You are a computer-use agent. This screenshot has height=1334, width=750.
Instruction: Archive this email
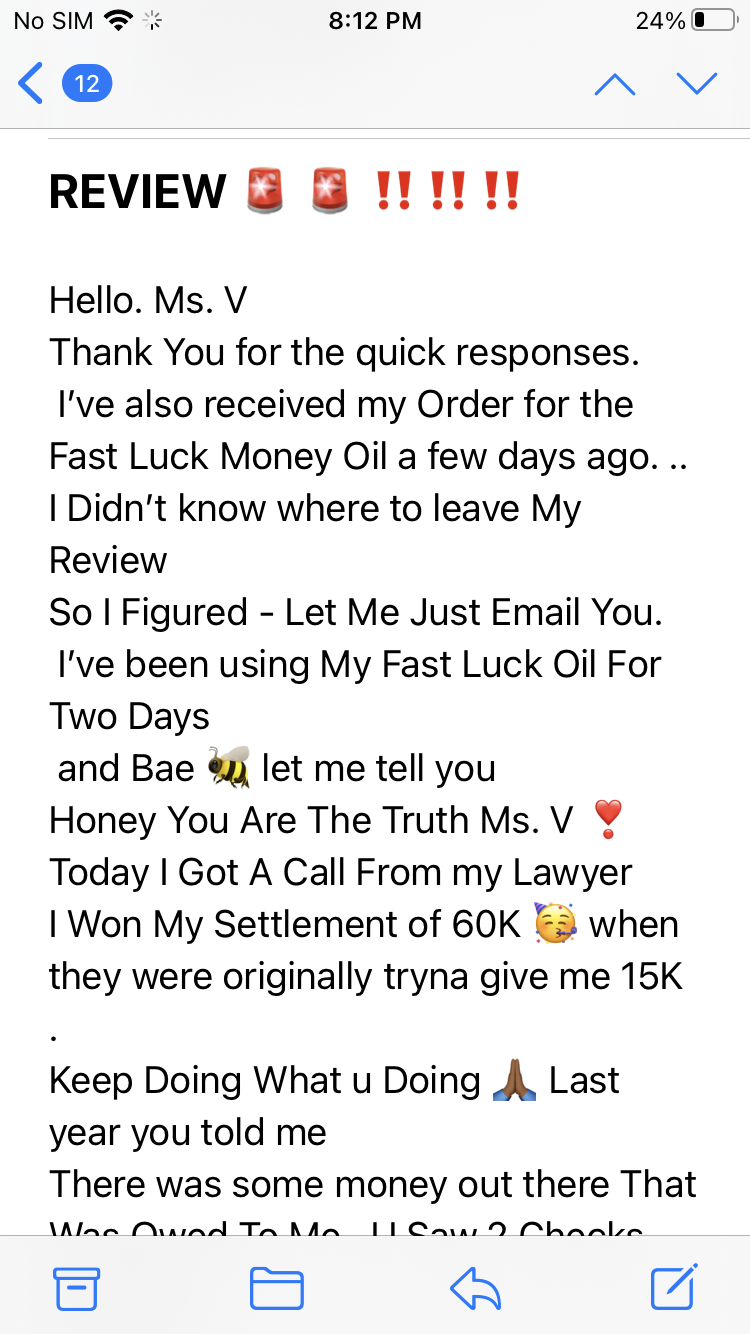pos(76,1289)
